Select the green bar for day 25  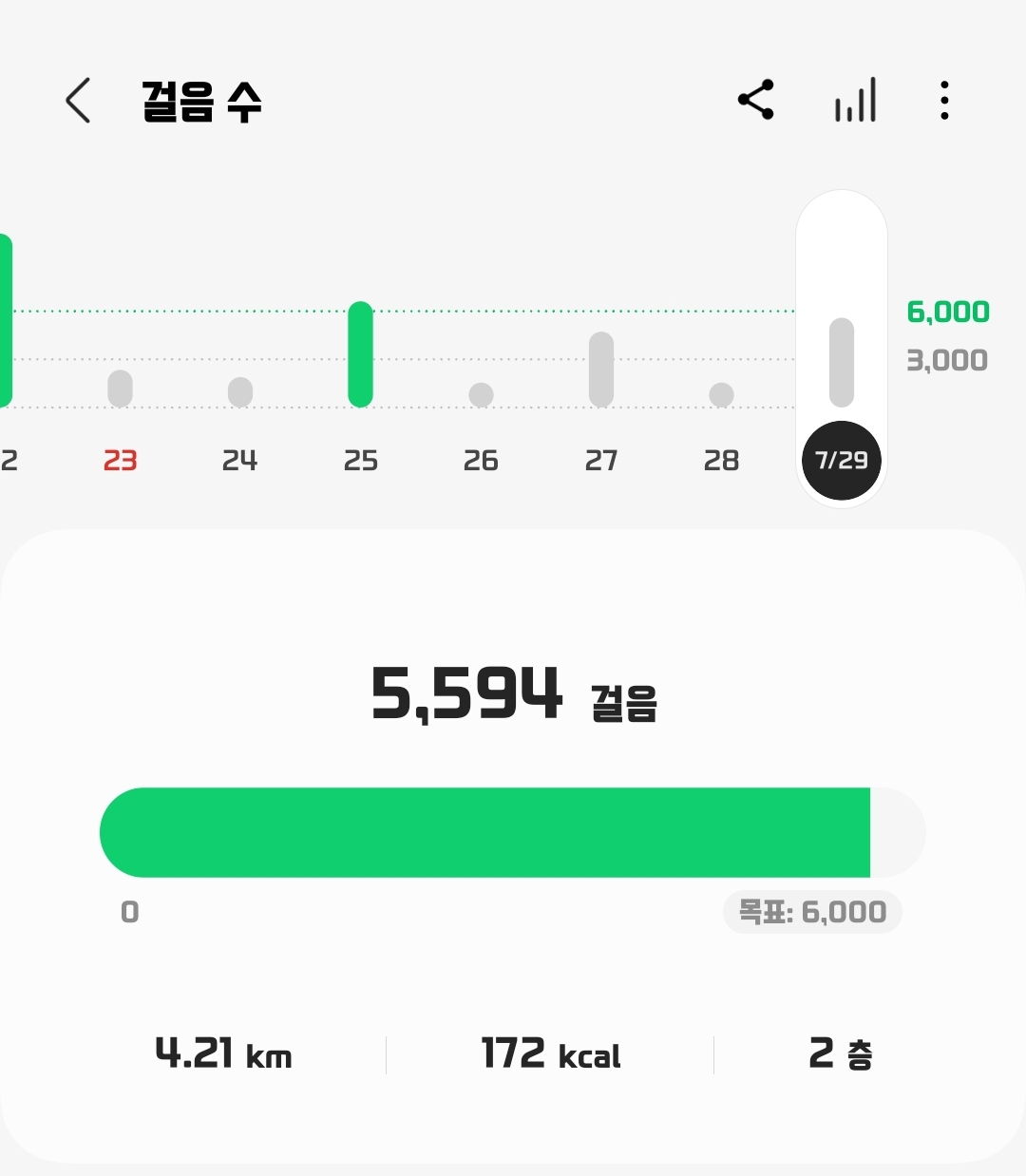[x=360, y=354]
